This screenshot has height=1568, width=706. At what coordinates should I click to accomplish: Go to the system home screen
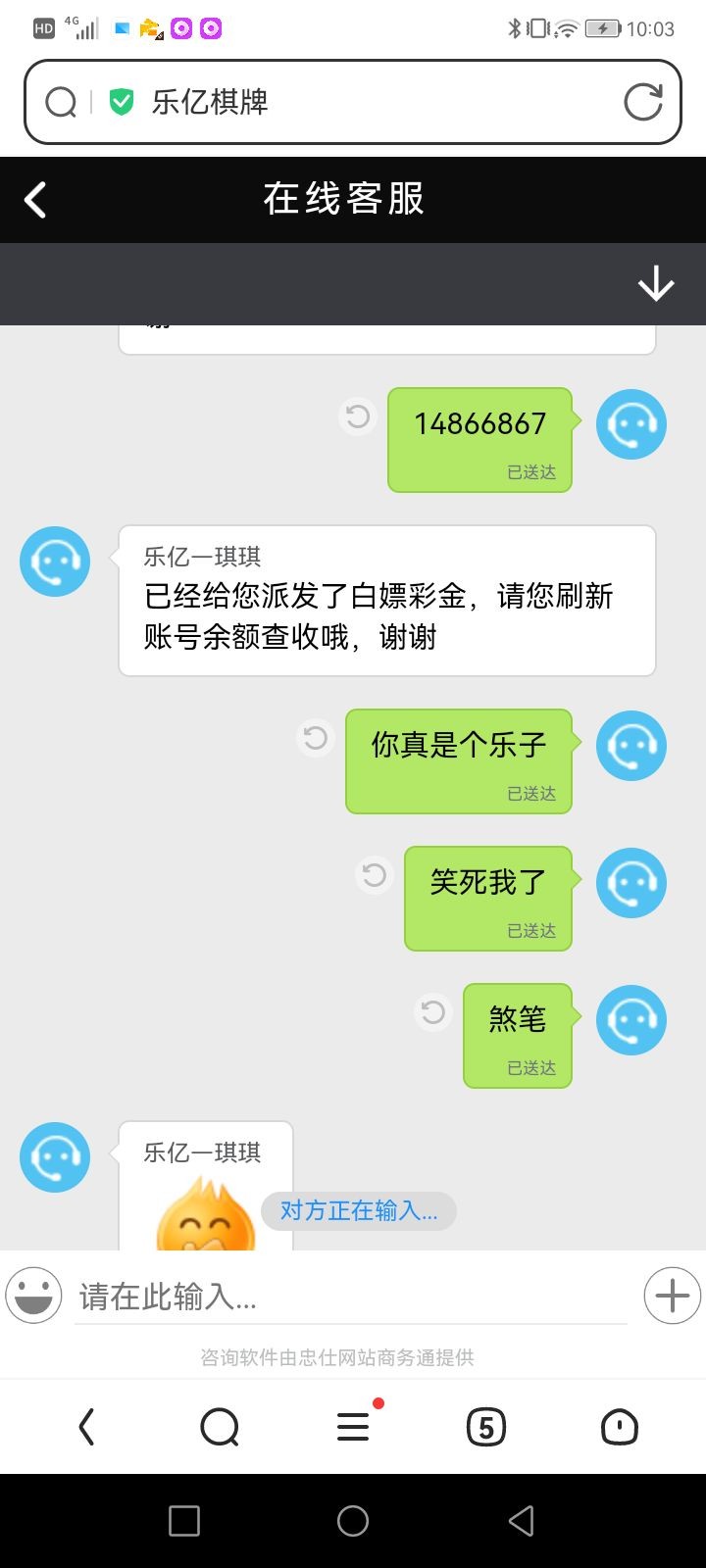(353, 1521)
